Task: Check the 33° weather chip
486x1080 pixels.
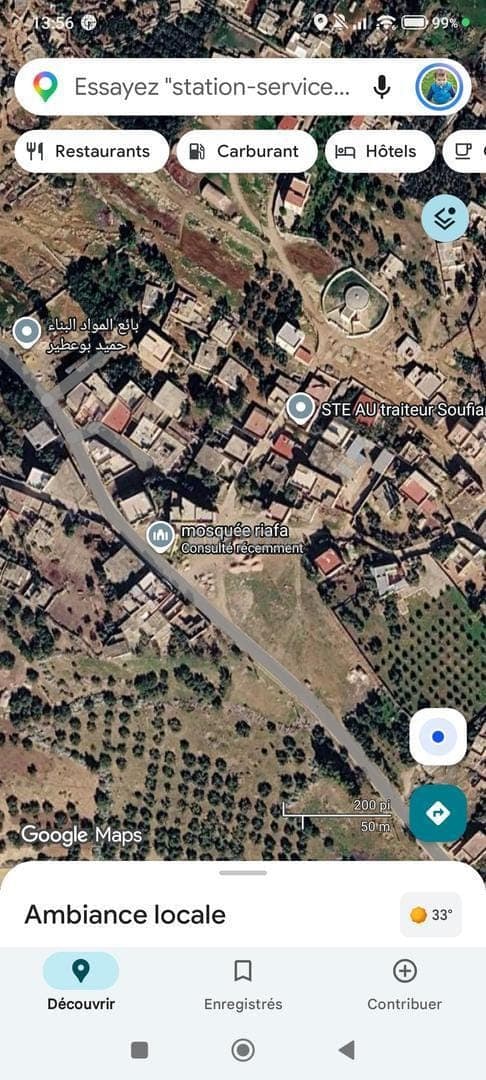Action: point(431,915)
